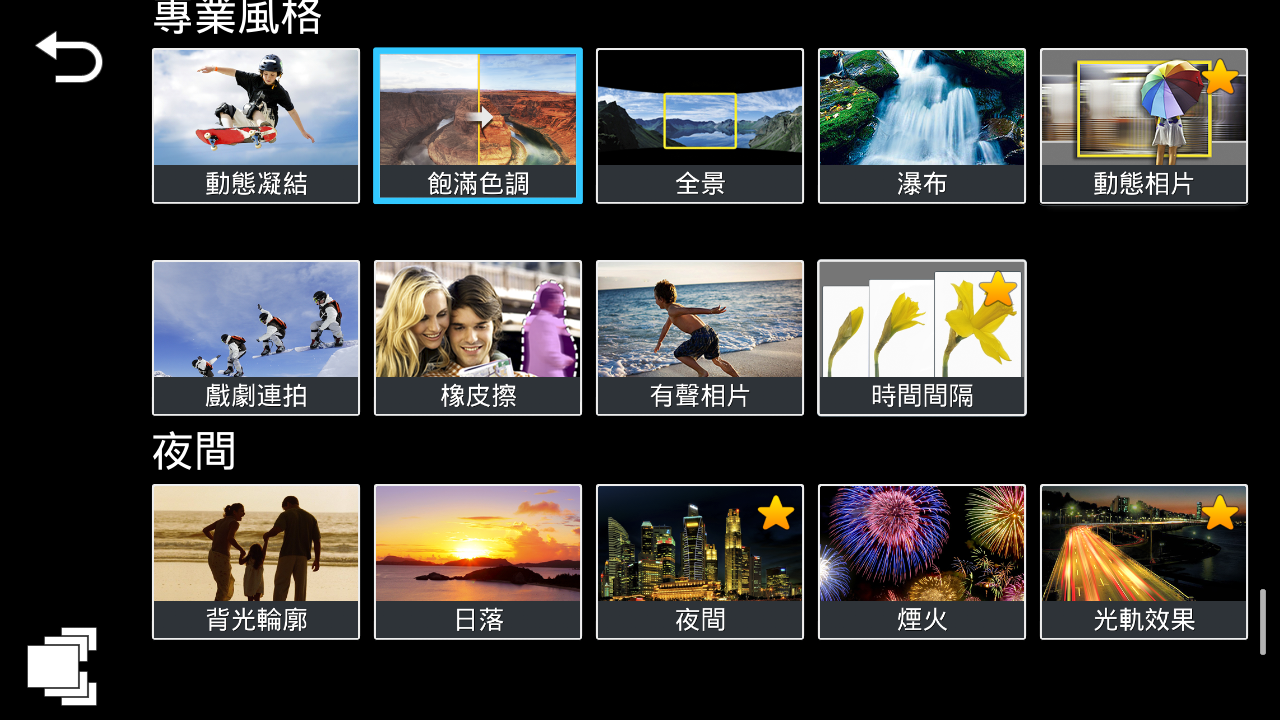Tap the back arrow icon
The width and height of the screenshot is (1280, 720).
tap(69, 58)
